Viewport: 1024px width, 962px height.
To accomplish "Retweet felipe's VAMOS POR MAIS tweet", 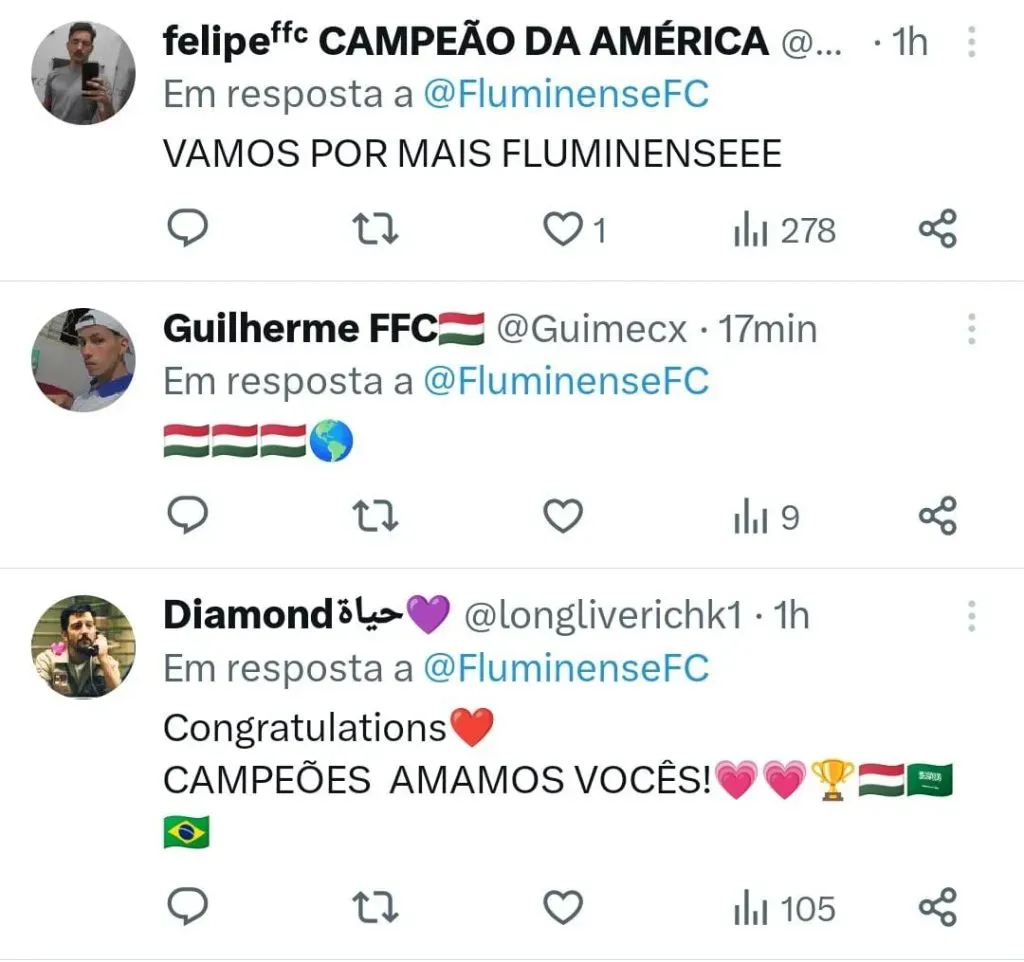I will [x=379, y=230].
